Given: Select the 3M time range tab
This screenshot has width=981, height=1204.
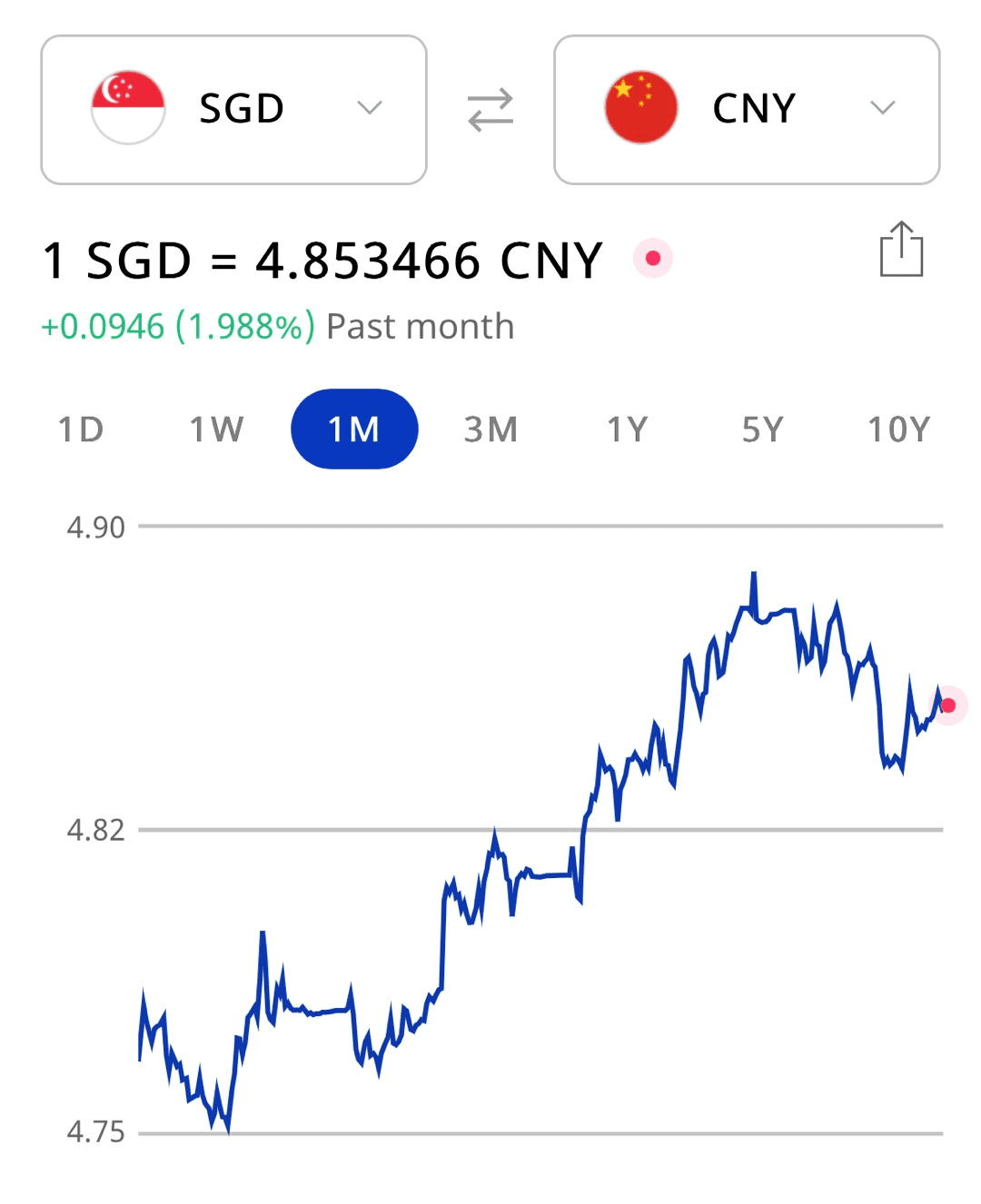Looking at the screenshot, I should [490, 429].
